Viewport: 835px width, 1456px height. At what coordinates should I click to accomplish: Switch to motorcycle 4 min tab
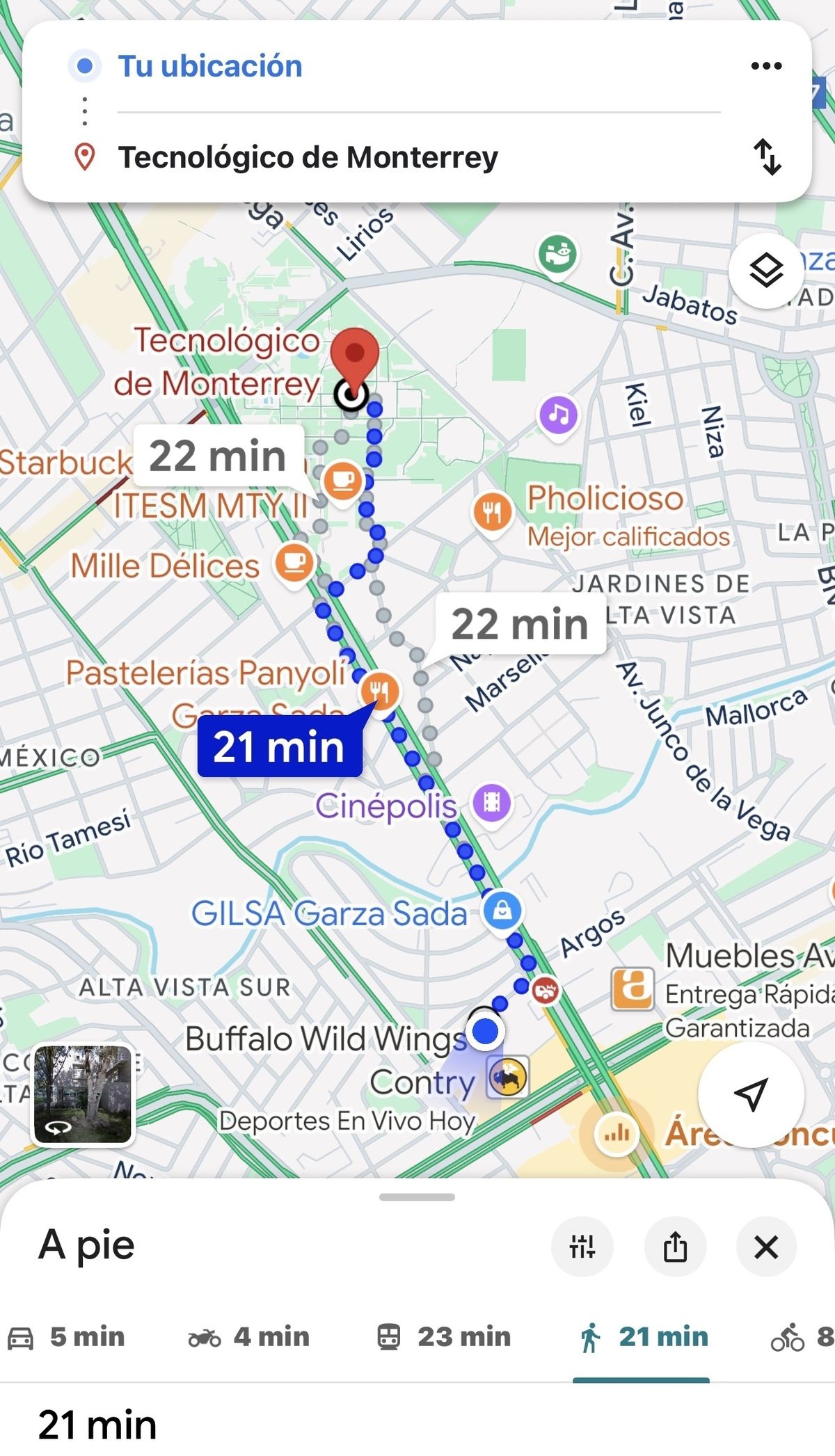pos(249,1336)
